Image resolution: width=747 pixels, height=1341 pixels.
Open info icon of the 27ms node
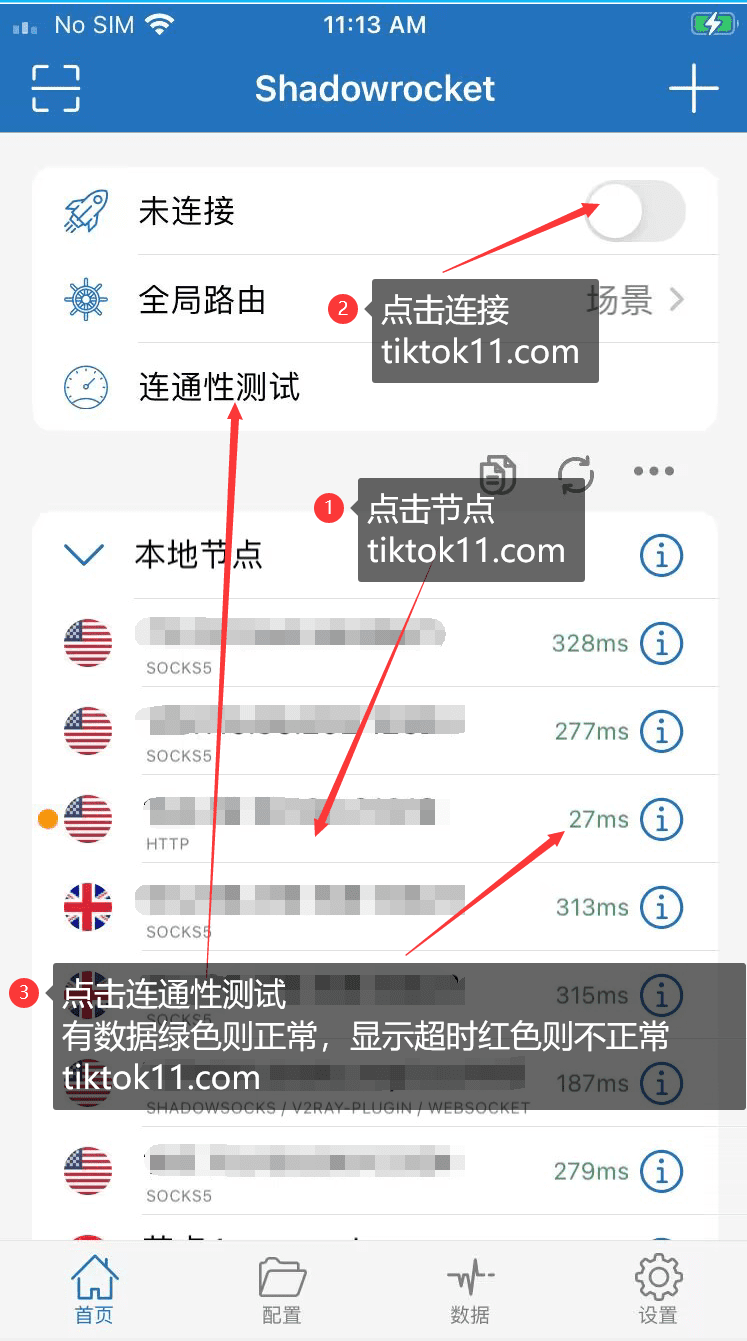click(661, 819)
